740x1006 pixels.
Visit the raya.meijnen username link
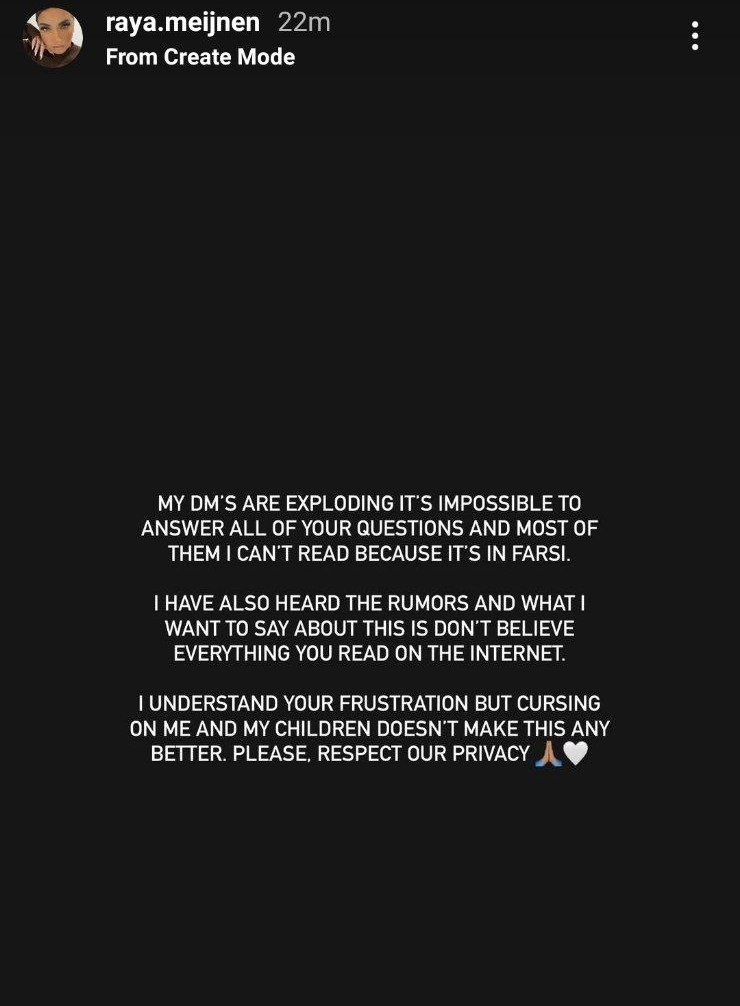[184, 21]
